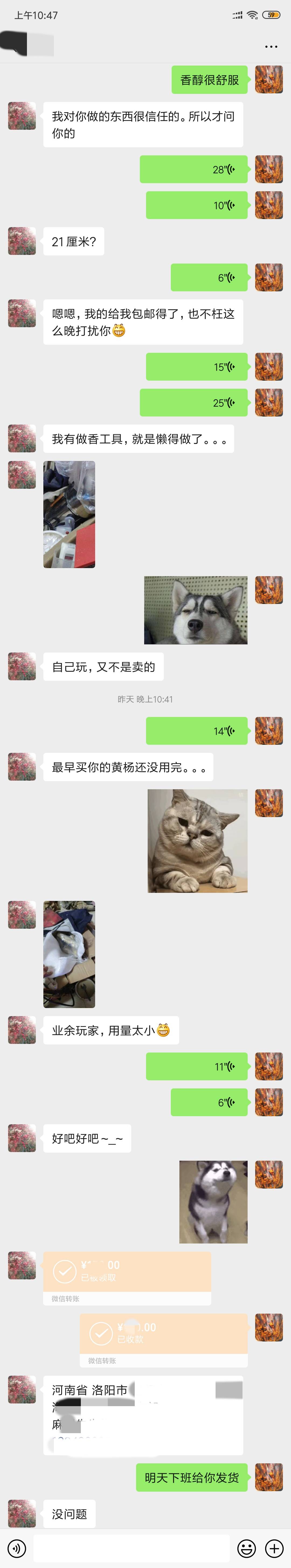View the grumpy cat sticker image

tap(198, 841)
